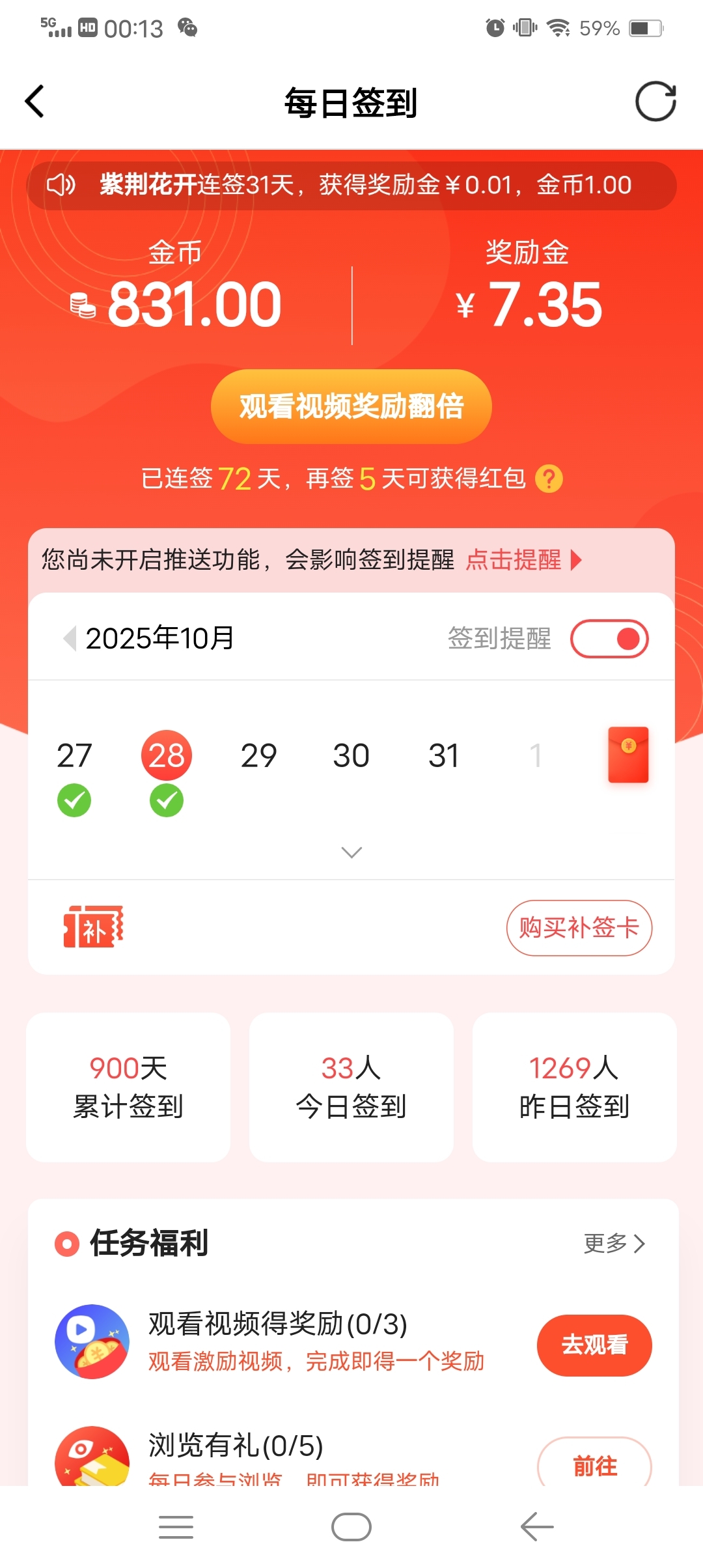
Task: Tap 去观看 for the video reward task
Action: 594,1345
